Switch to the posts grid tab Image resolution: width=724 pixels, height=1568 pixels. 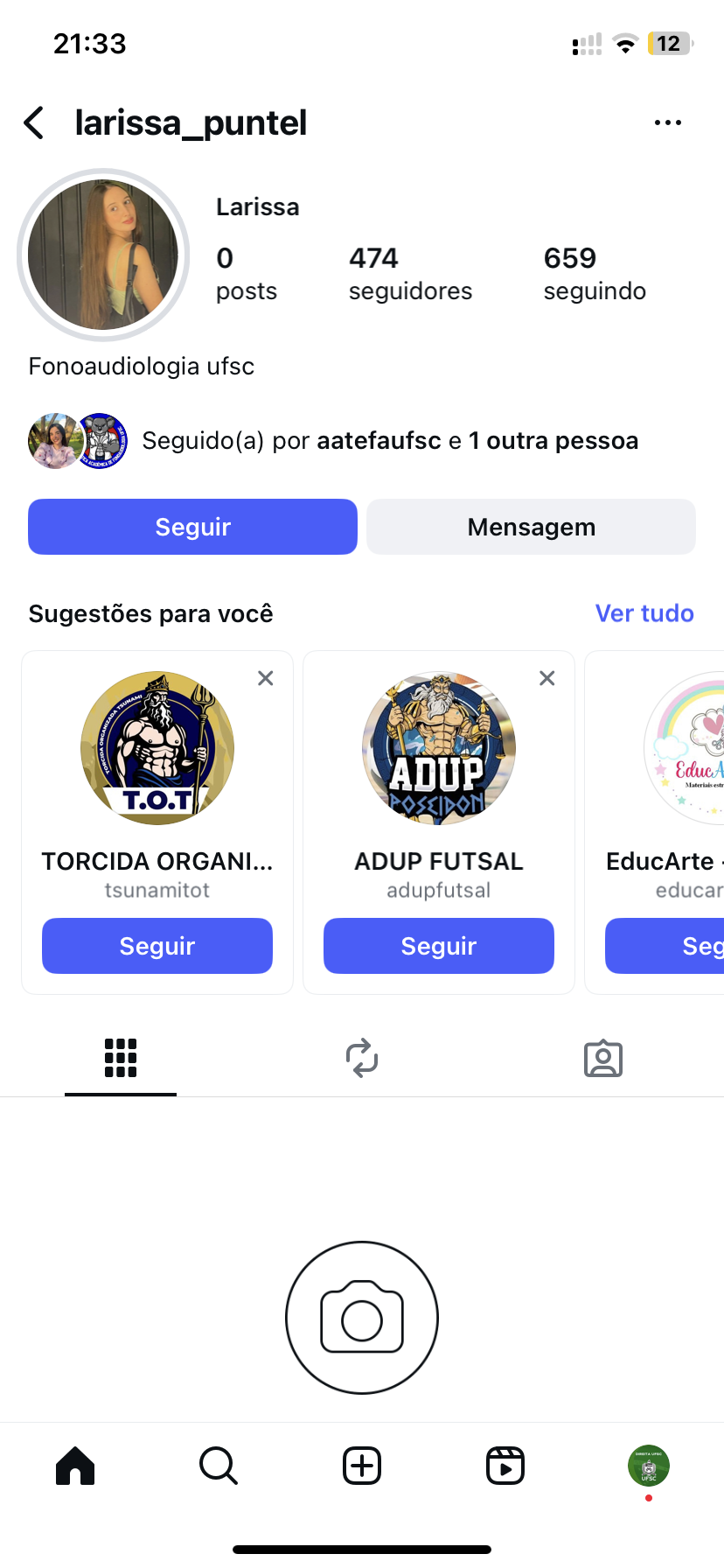click(x=121, y=1058)
